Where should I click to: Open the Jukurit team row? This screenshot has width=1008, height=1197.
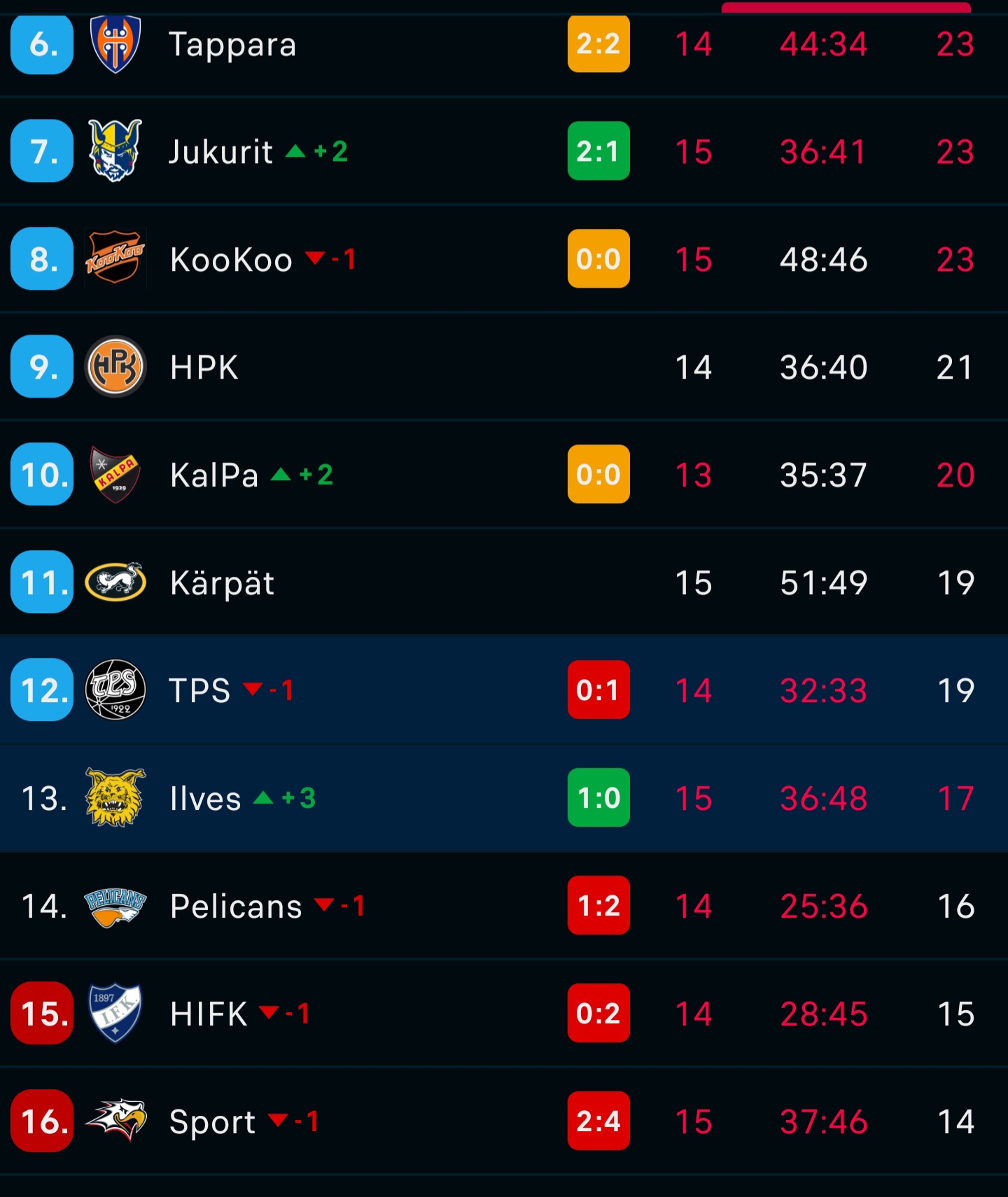[x=221, y=152]
